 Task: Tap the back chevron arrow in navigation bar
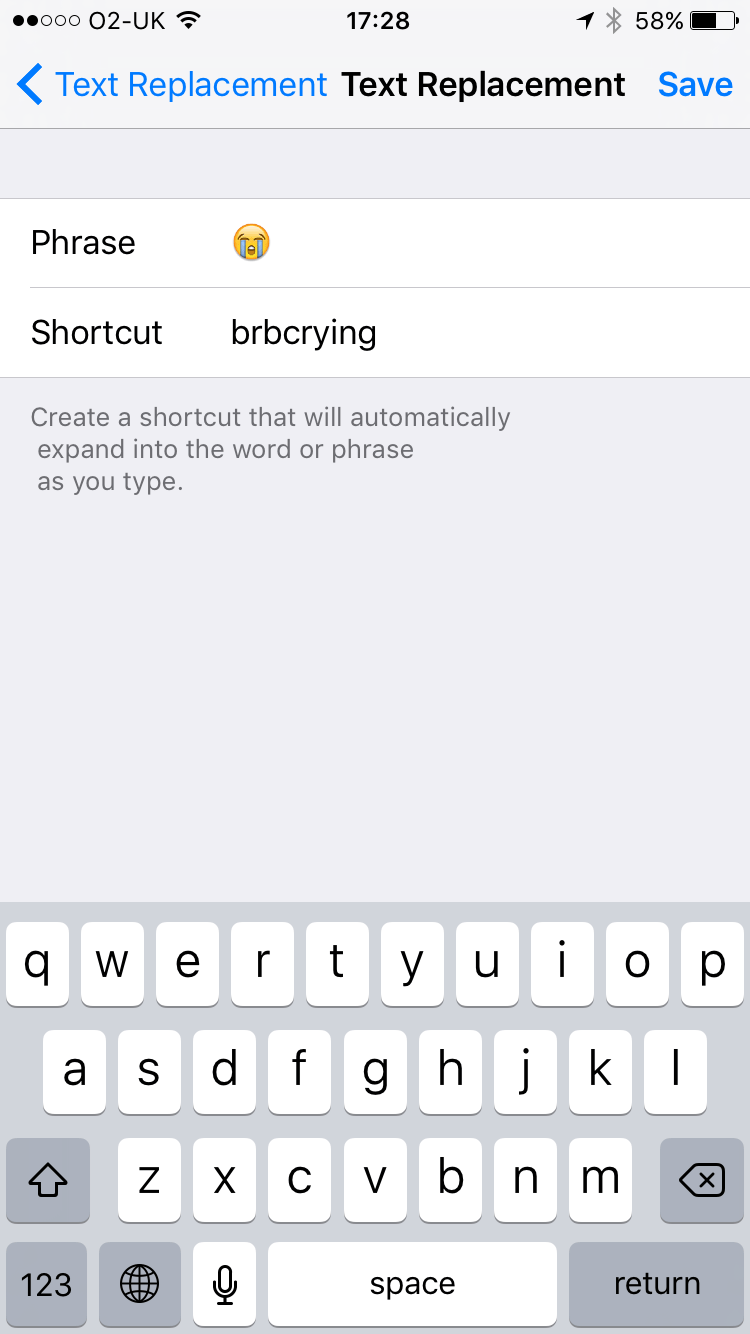click(x=28, y=84)
